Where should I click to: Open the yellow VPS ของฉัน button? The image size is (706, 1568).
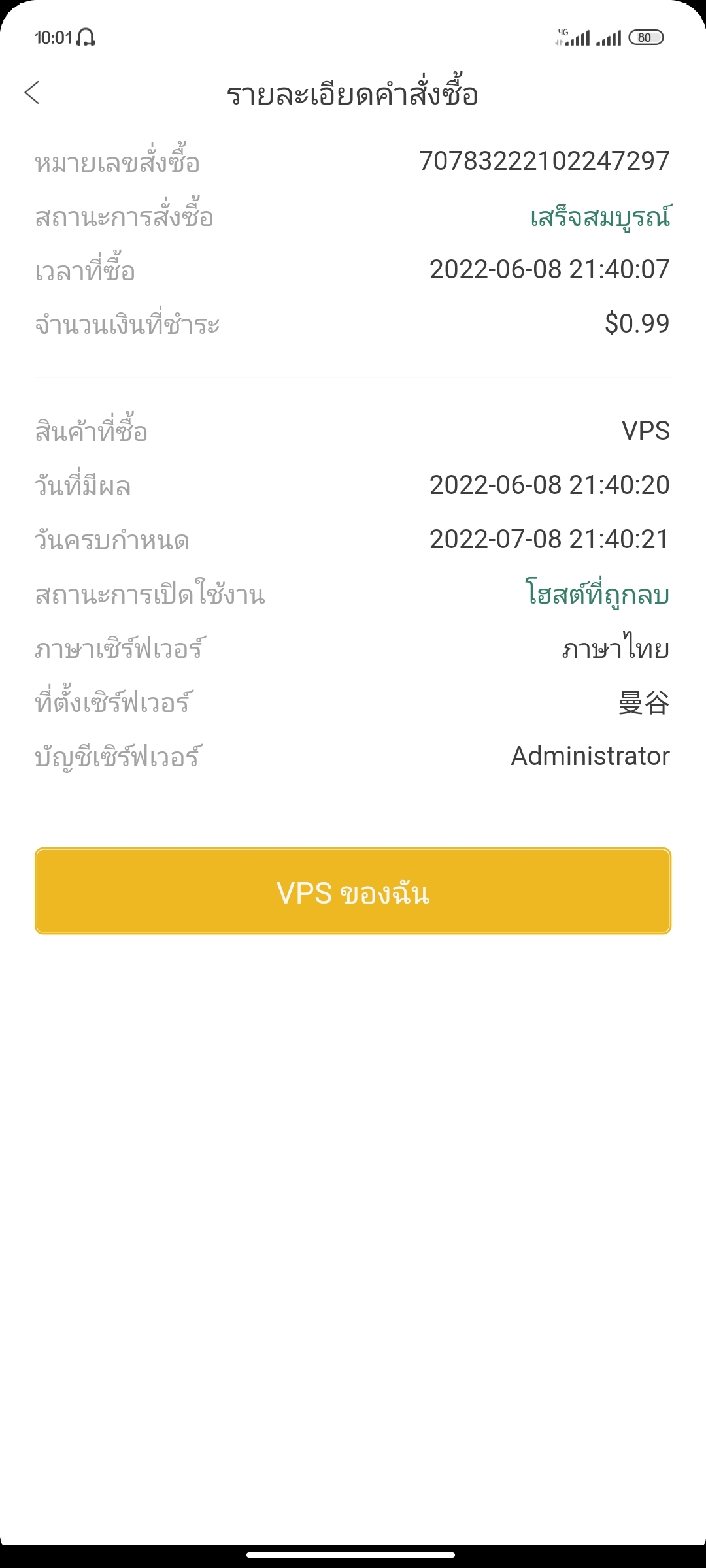(x=353, y=891)
